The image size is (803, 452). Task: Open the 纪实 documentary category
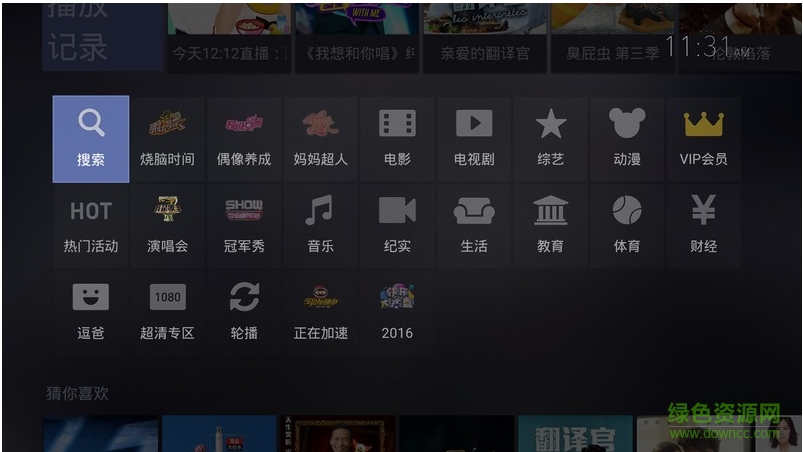click(x=397, y=226)
